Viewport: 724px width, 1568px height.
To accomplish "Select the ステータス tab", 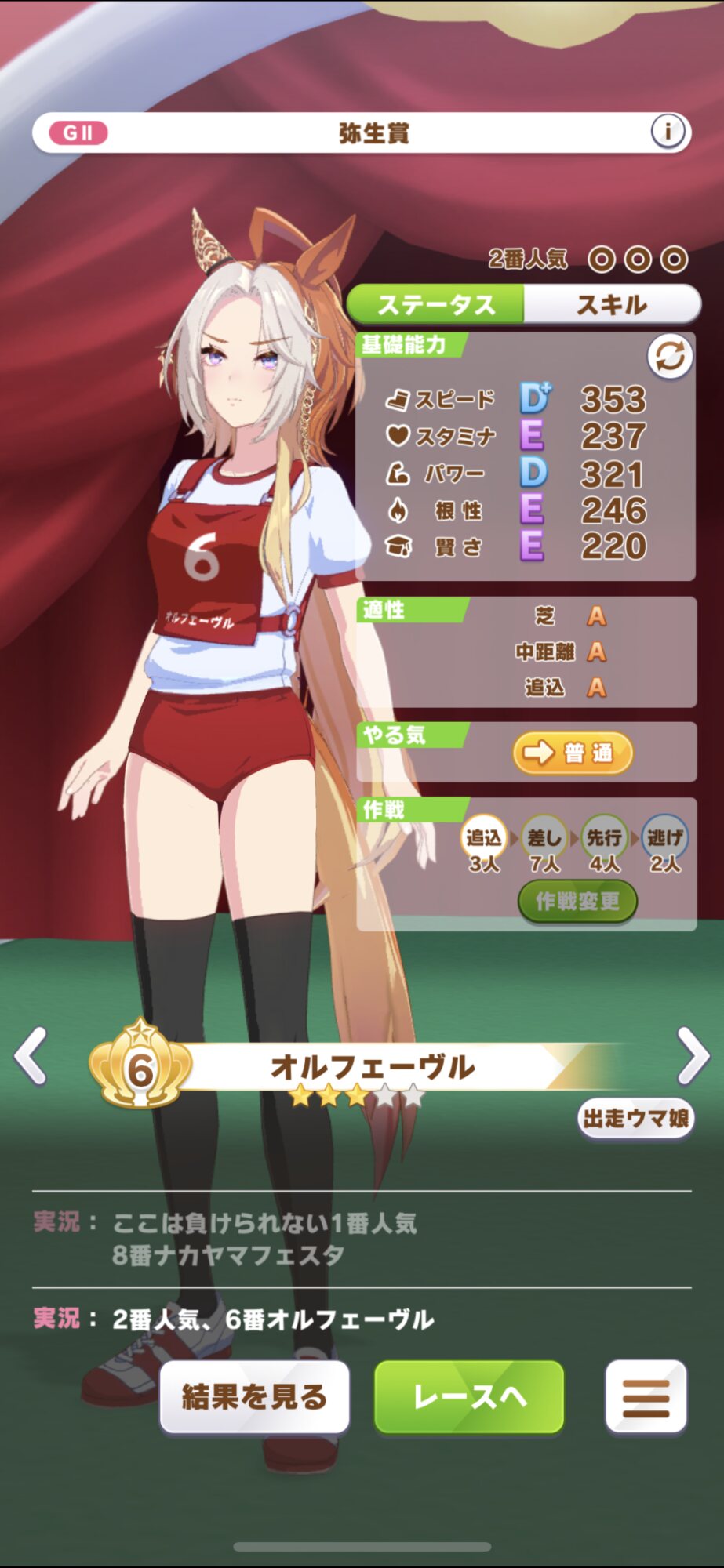I will [436, 304].
